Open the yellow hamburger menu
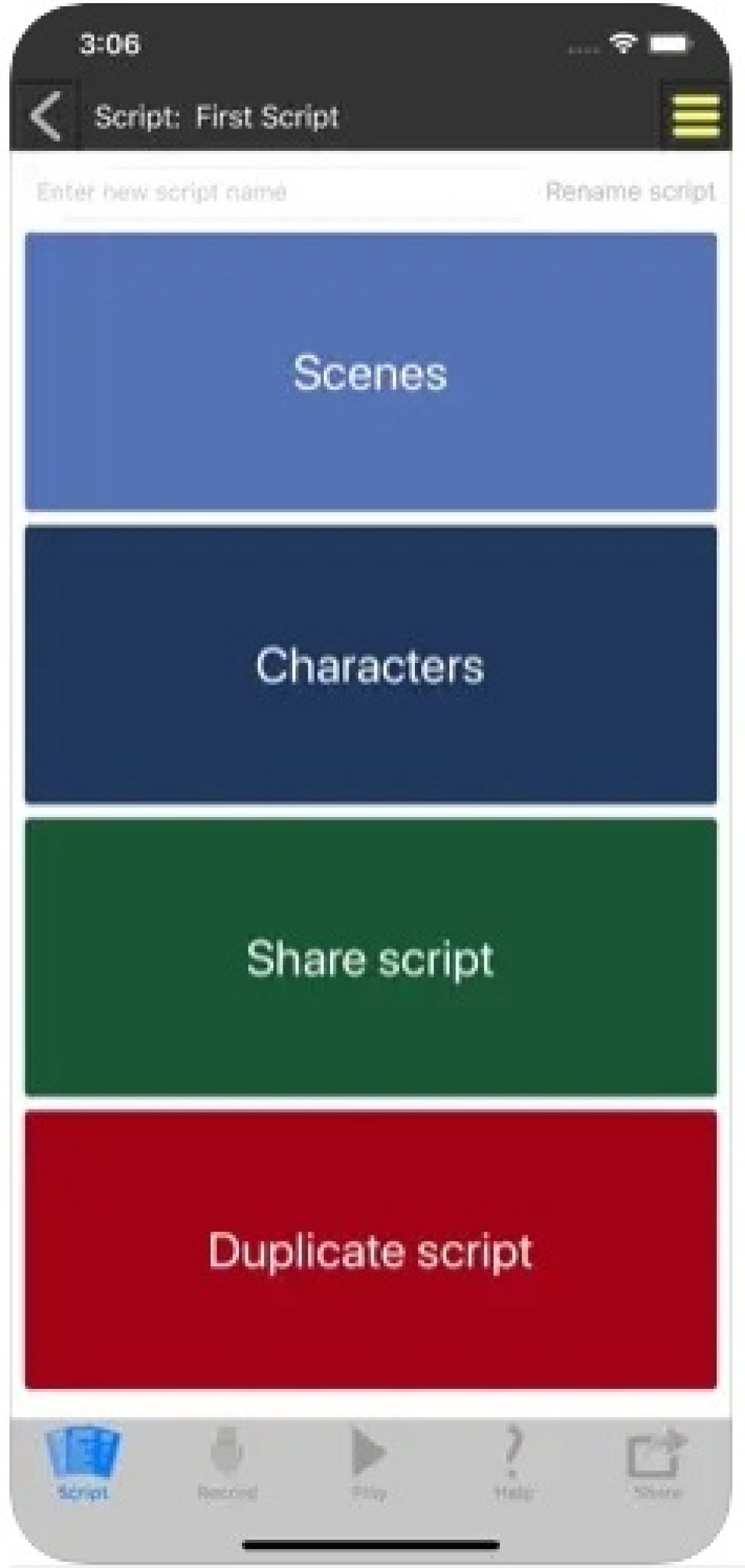The width and height of the screenshot is (745, 1568). point(695,115)
